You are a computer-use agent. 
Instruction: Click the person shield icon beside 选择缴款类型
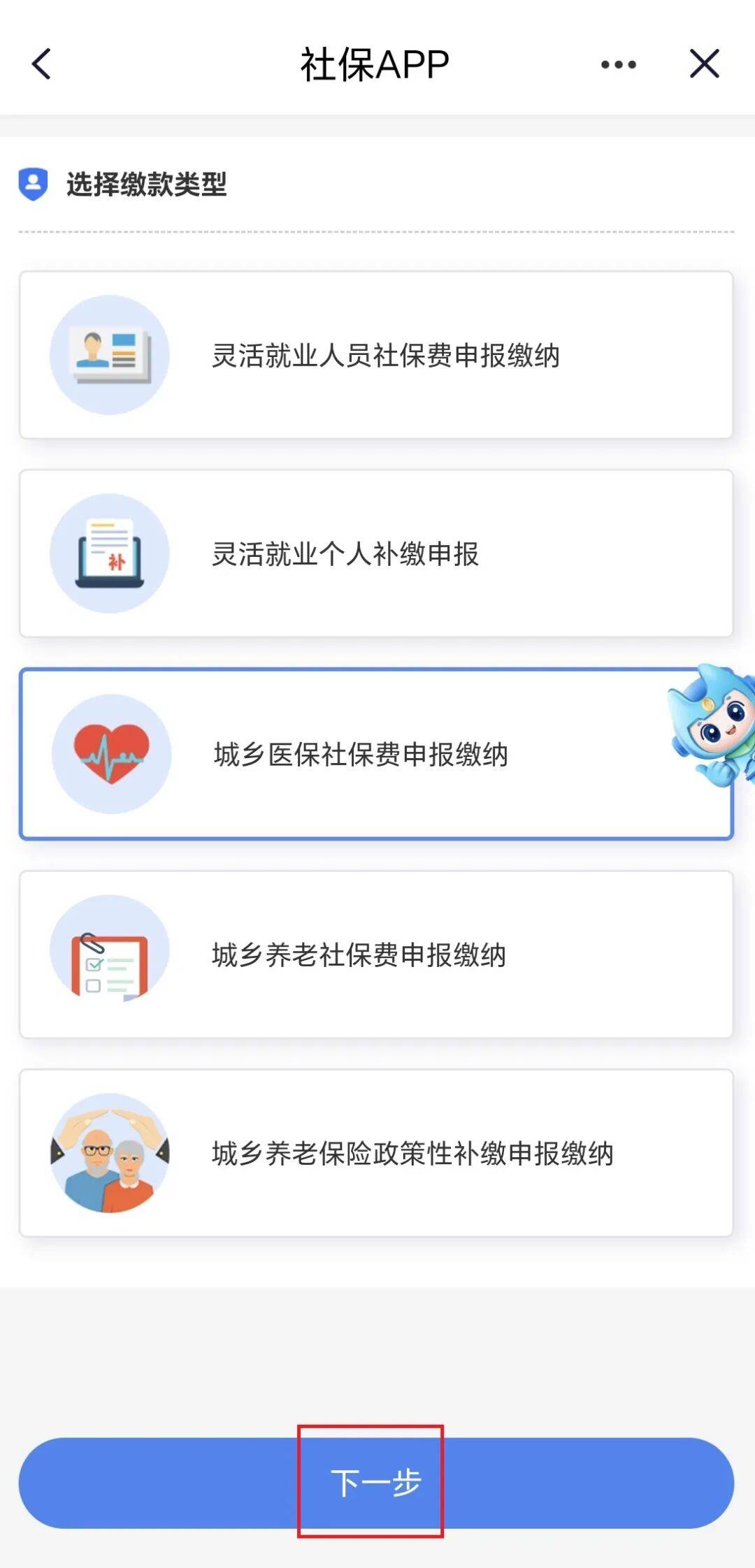33,183
